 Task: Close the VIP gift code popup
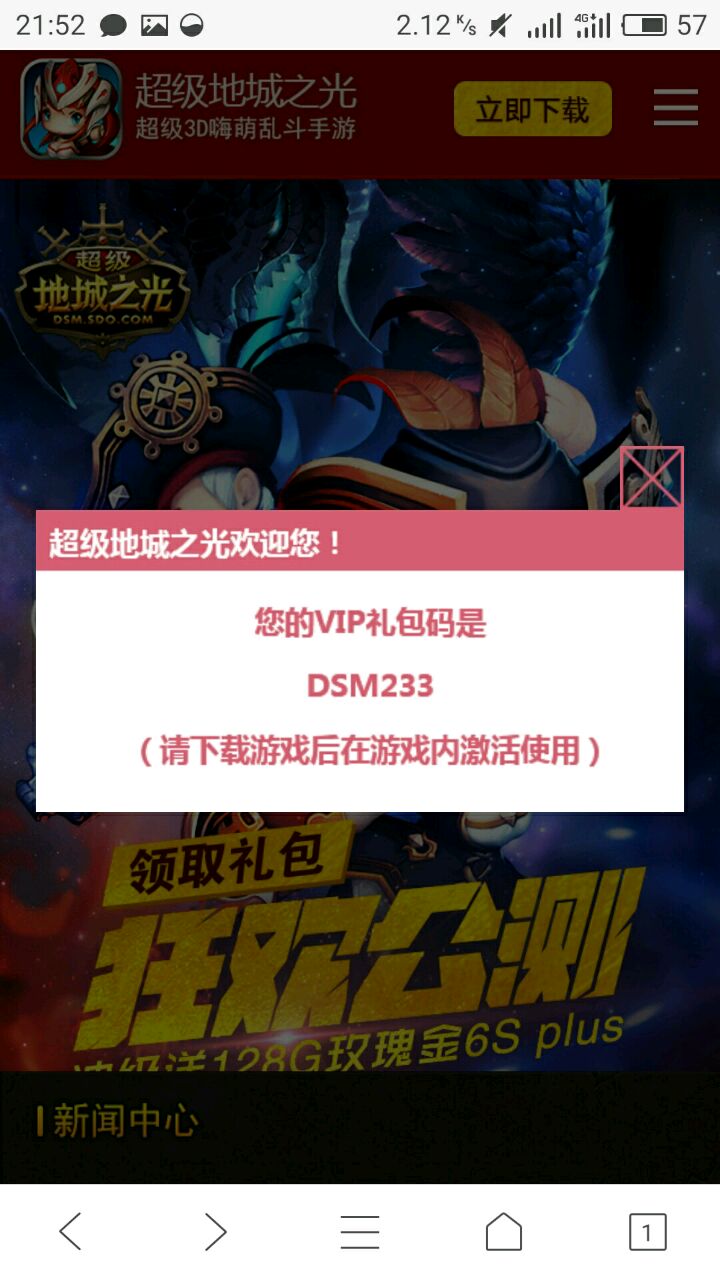[x=652, y=478]
